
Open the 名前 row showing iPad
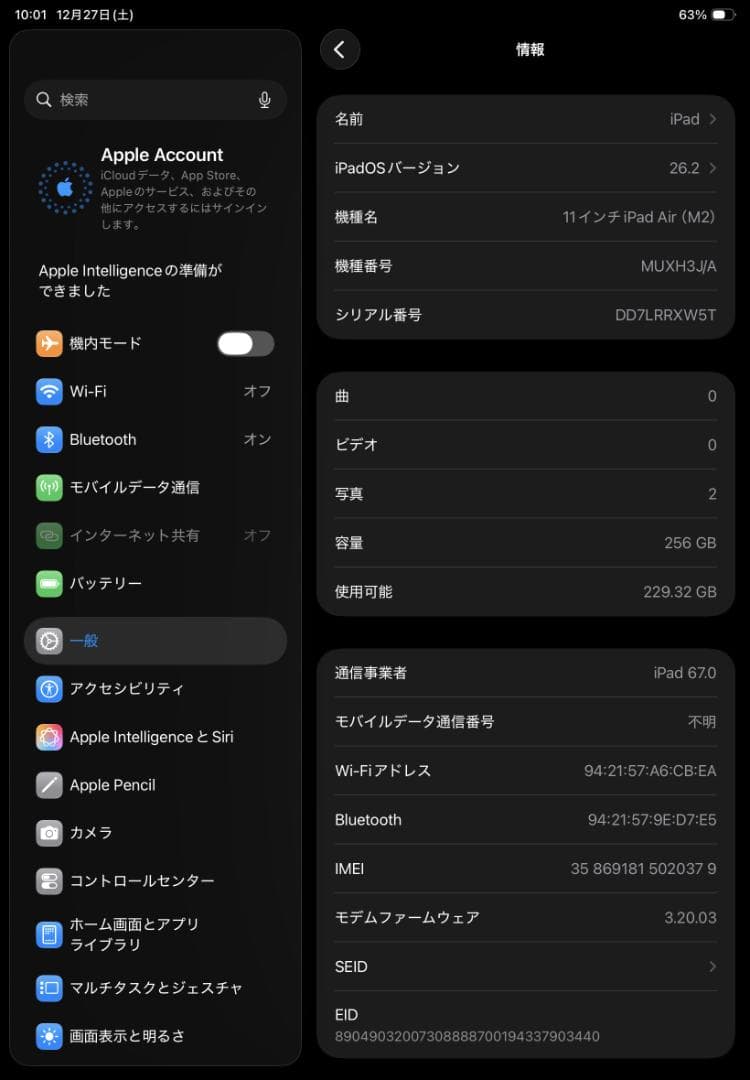(x=525, y=119)
